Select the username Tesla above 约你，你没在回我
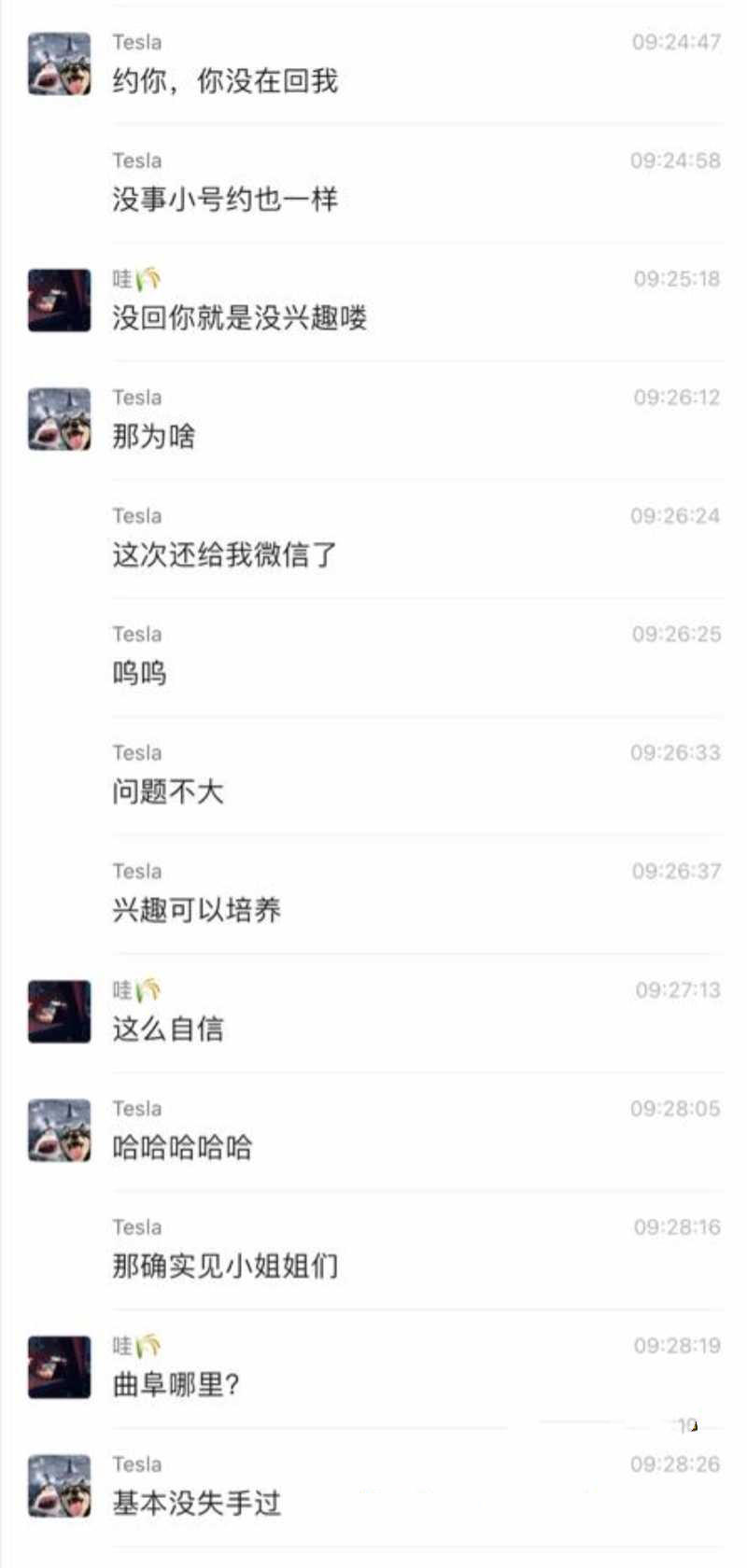The height and width of the screenshot is (1568, 747). [x=136, y=41]
